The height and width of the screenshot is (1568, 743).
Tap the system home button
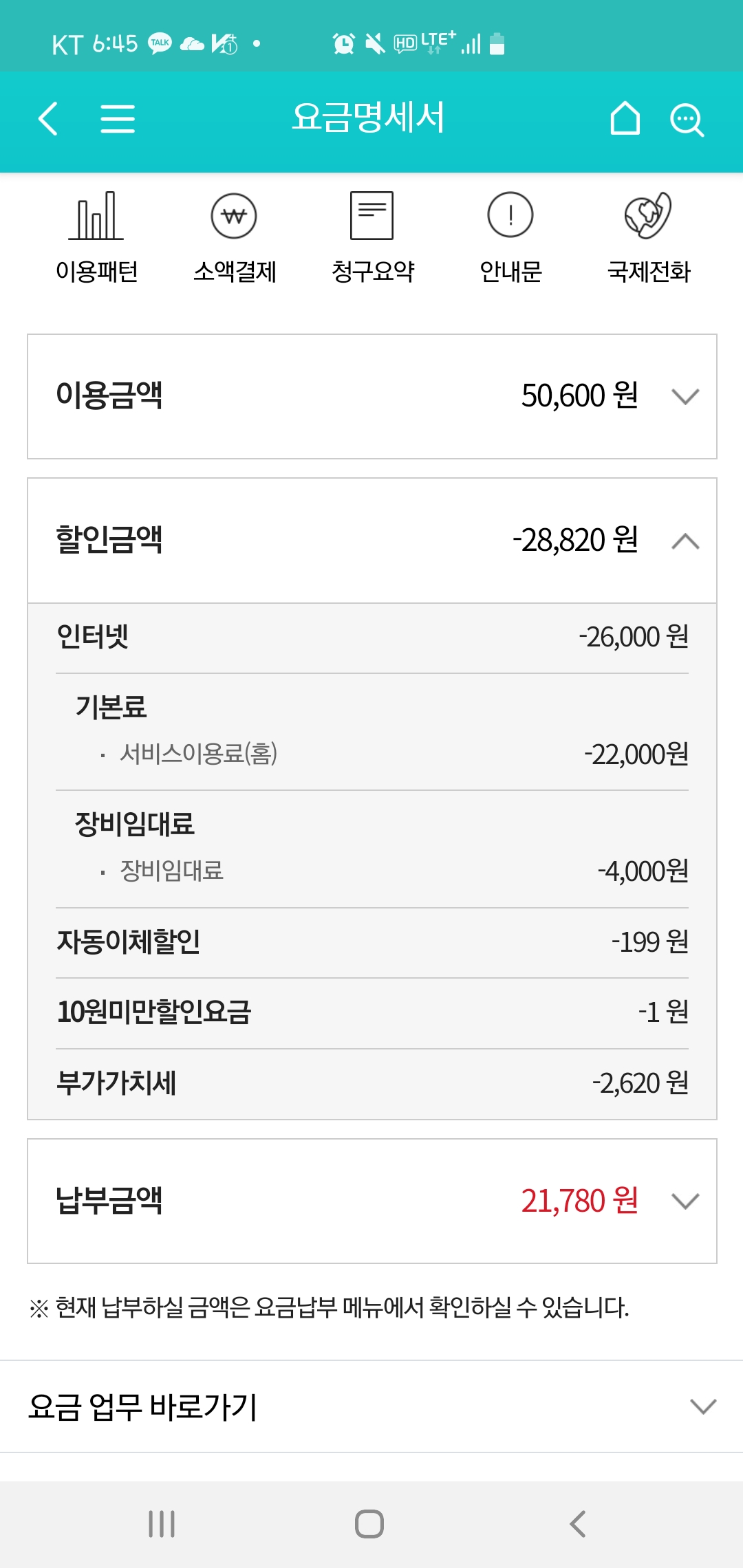click(x=369, y=1524)
